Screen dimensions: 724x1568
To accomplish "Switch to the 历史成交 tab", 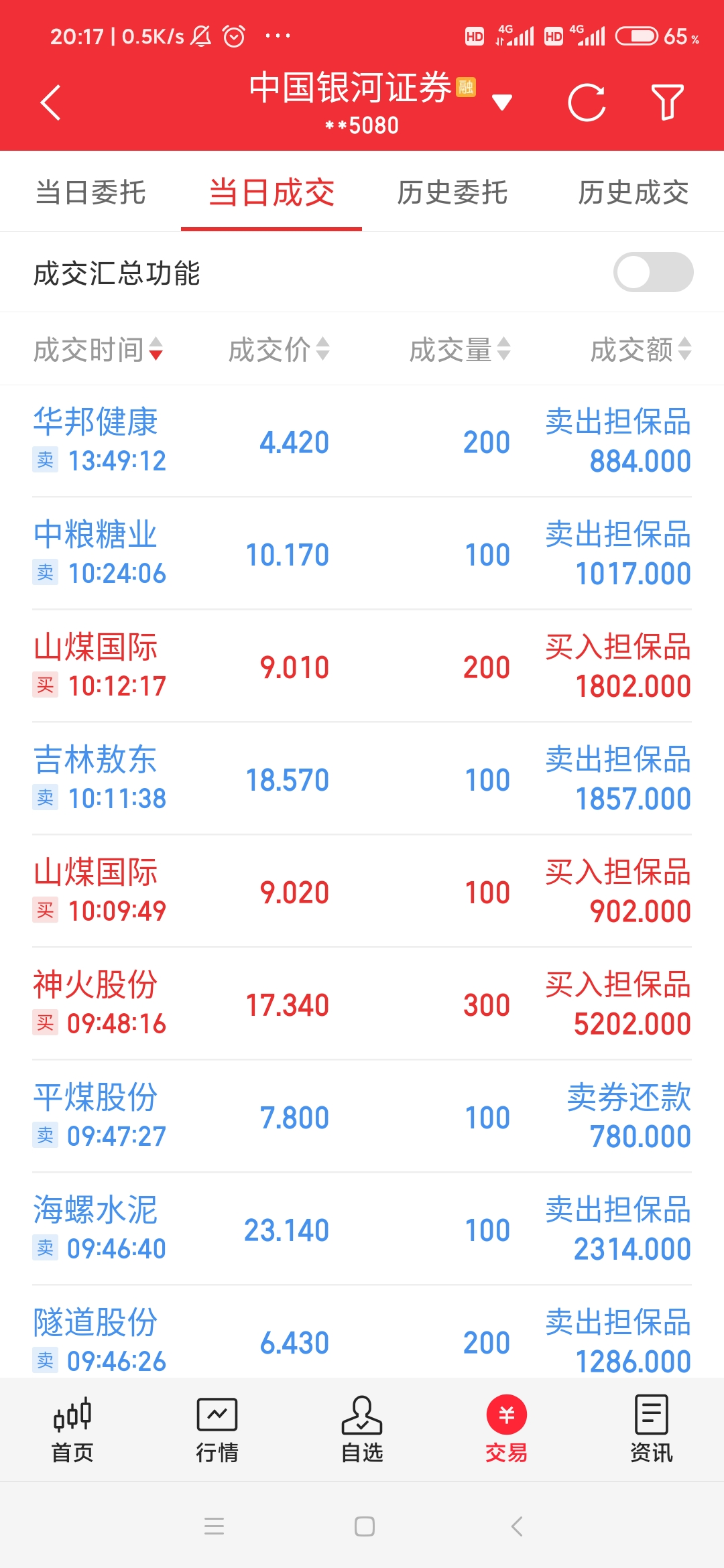I will click(633, 193).
